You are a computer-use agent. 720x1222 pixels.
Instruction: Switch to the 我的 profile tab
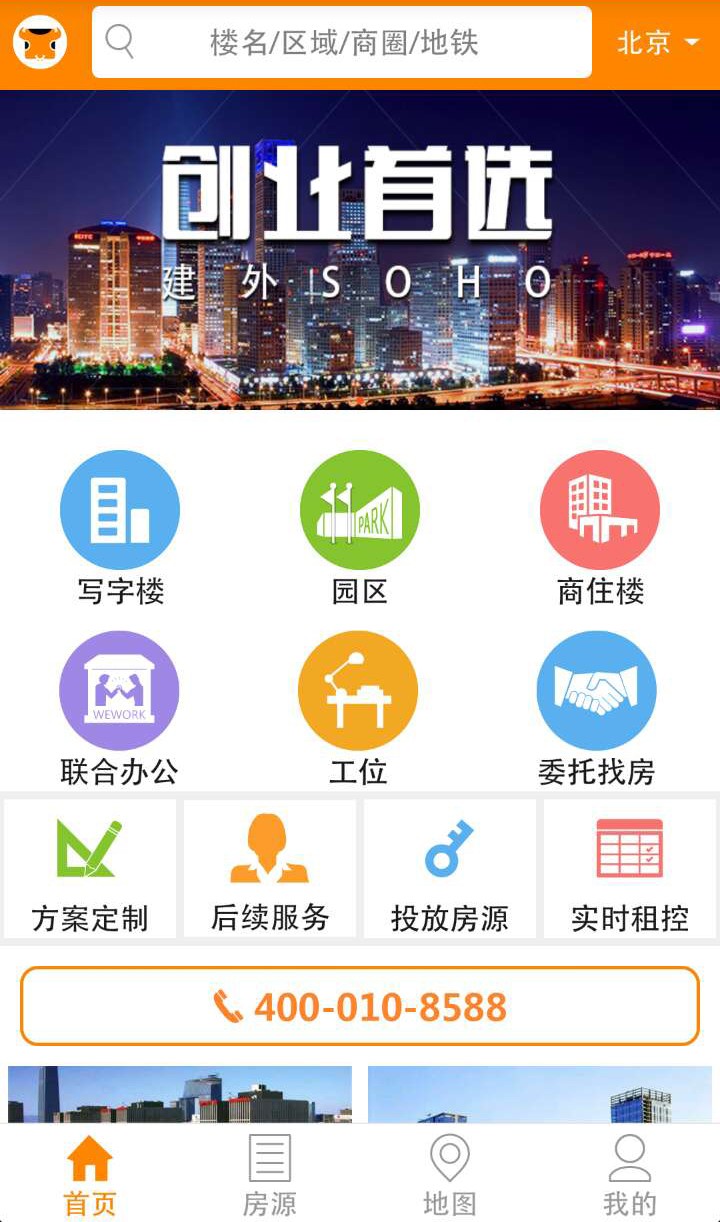coord(630,1175)
